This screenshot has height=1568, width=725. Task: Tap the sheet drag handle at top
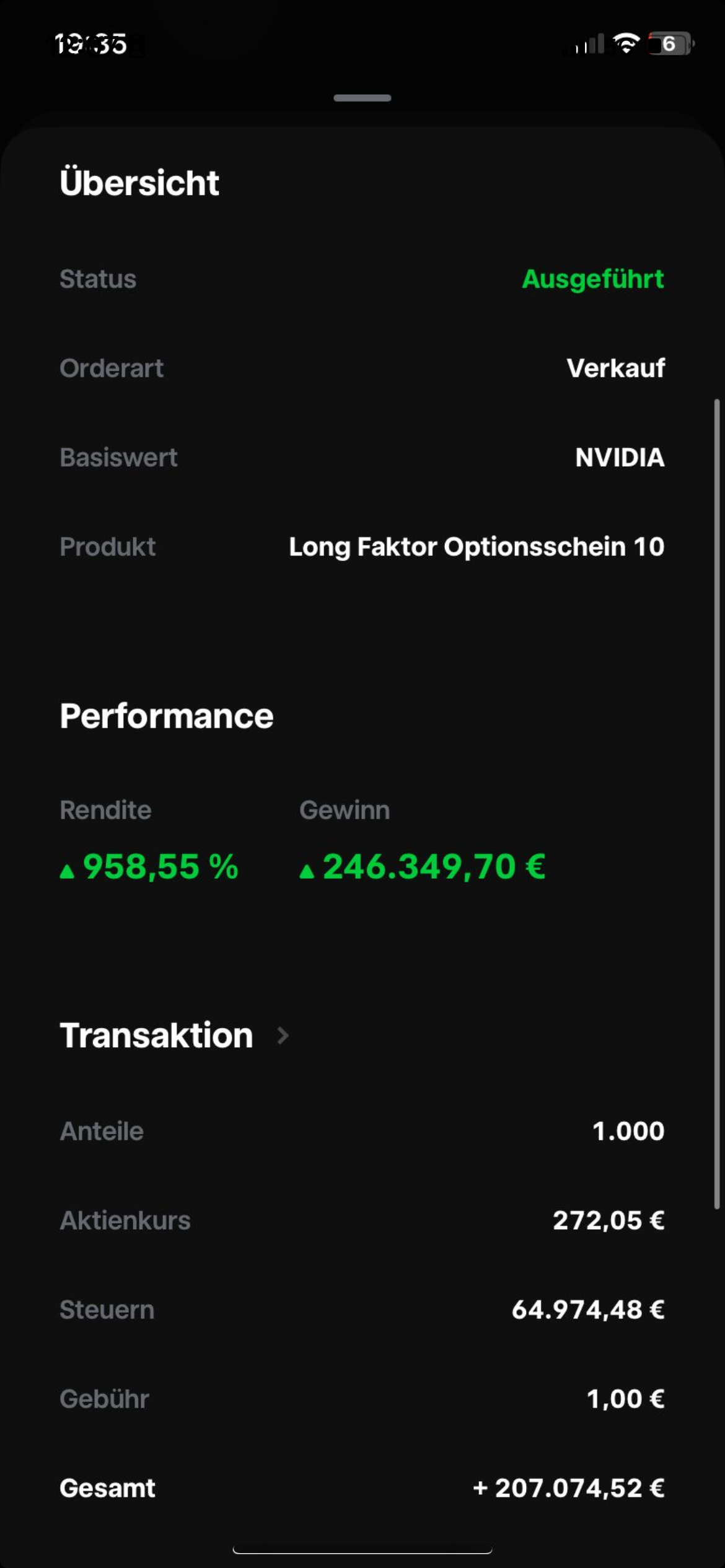(362, 98)
